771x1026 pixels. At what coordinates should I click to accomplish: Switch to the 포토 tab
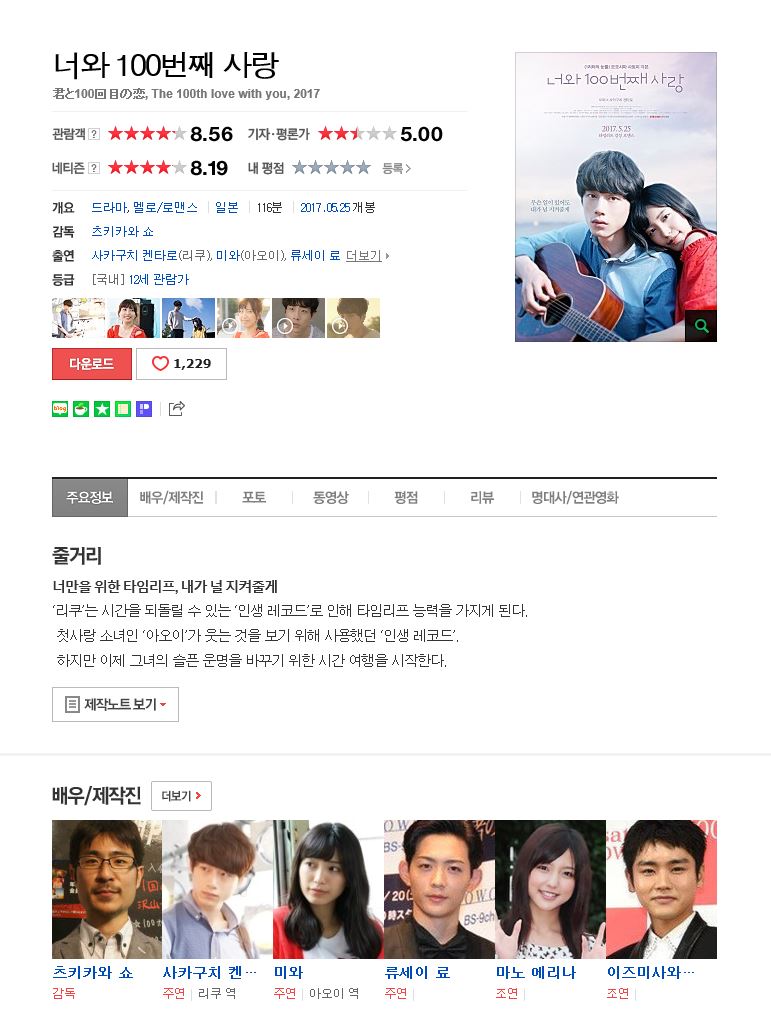tap(254, 497)
